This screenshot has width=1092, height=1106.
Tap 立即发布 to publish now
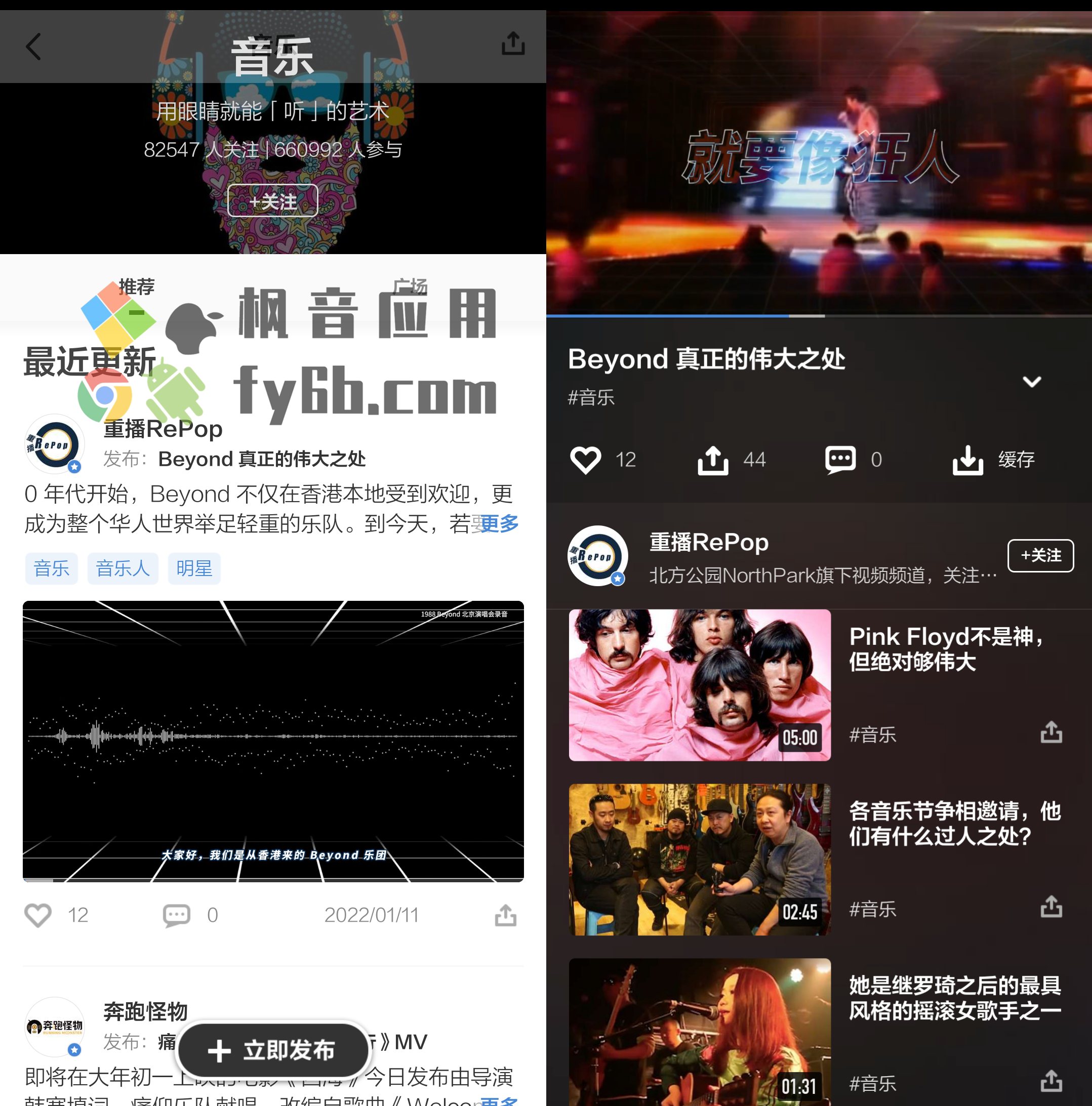coord(272,1050)
